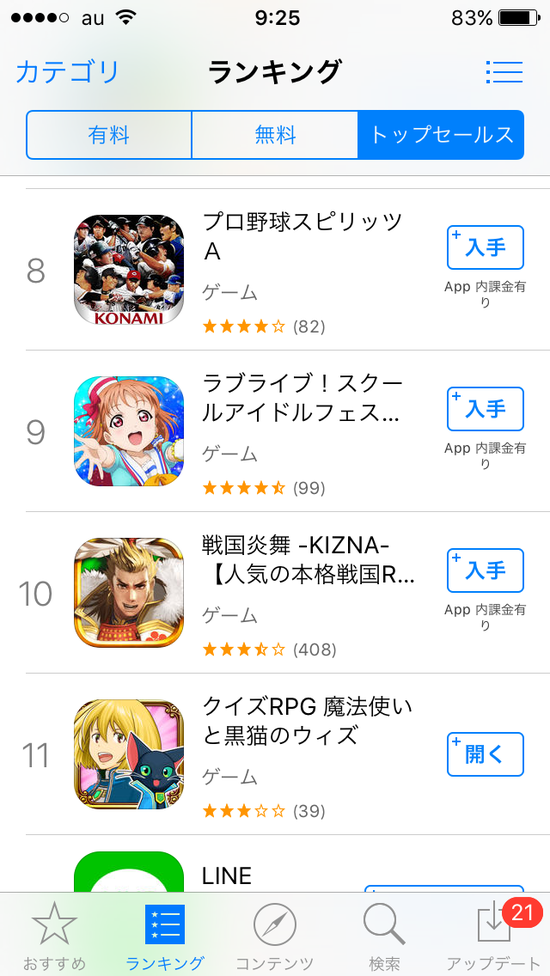Open the アップデート updates tab
The height and width of the screenshot is (976, 550).
point(495,935)
